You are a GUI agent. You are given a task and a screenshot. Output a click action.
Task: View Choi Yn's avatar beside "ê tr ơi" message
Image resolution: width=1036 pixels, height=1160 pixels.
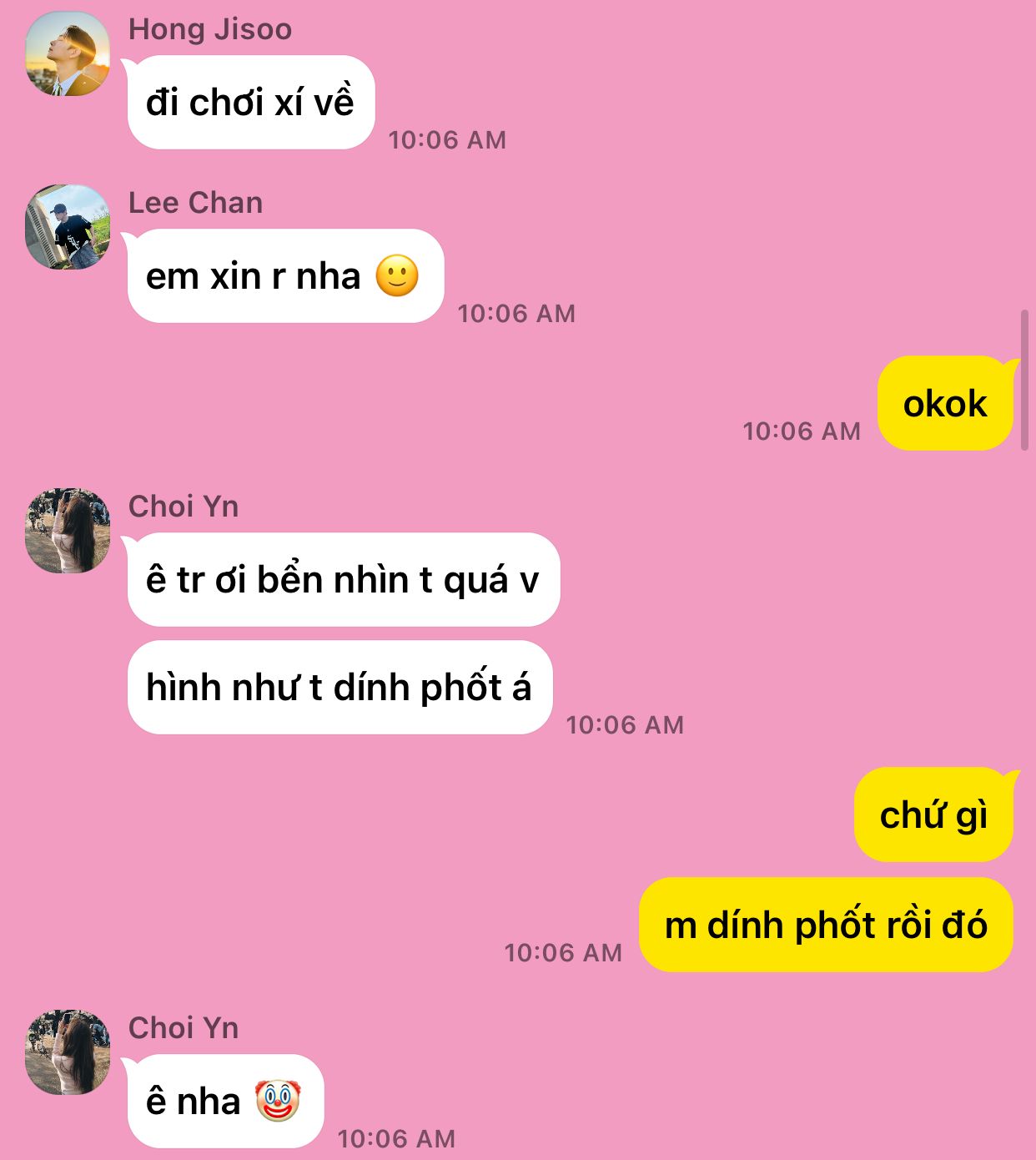pos(68,531)
